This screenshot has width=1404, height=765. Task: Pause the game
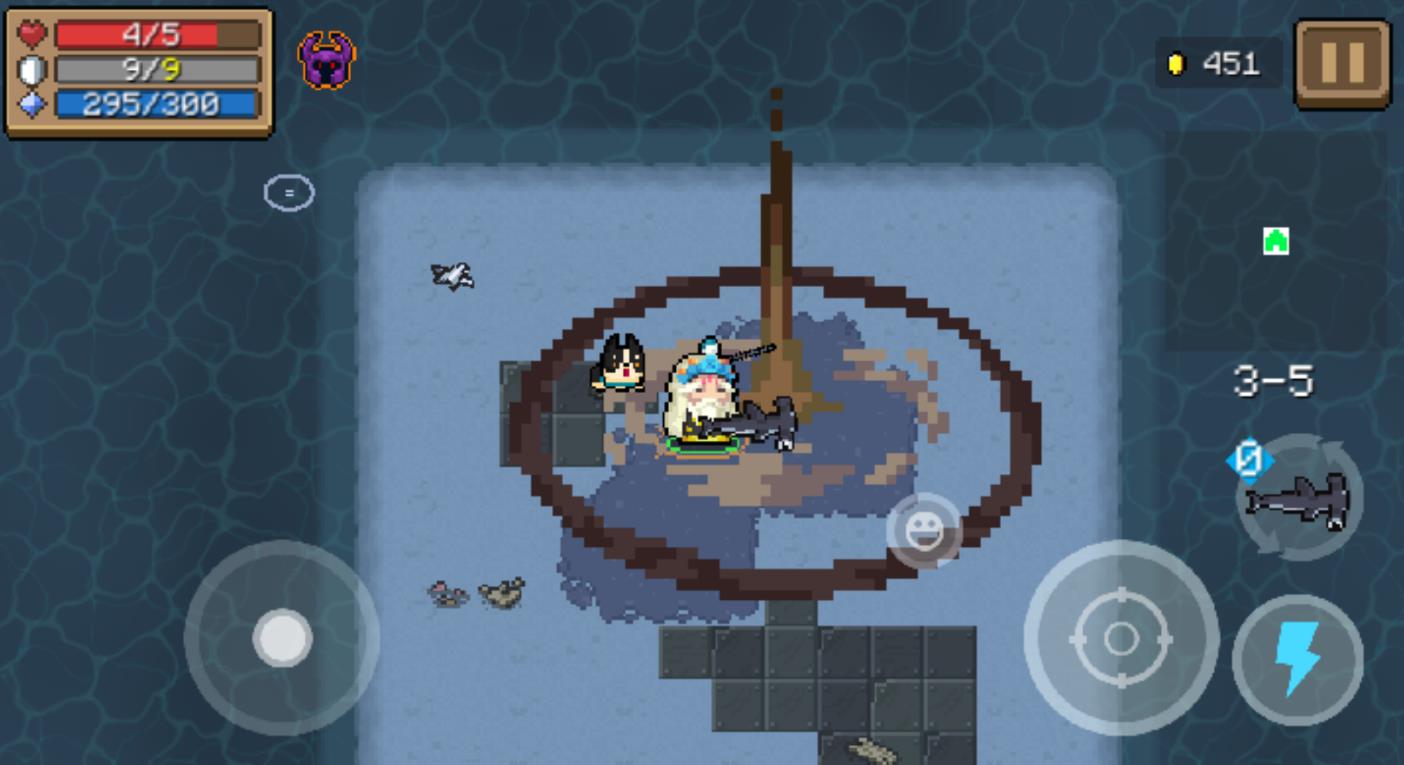point(1342,63)
